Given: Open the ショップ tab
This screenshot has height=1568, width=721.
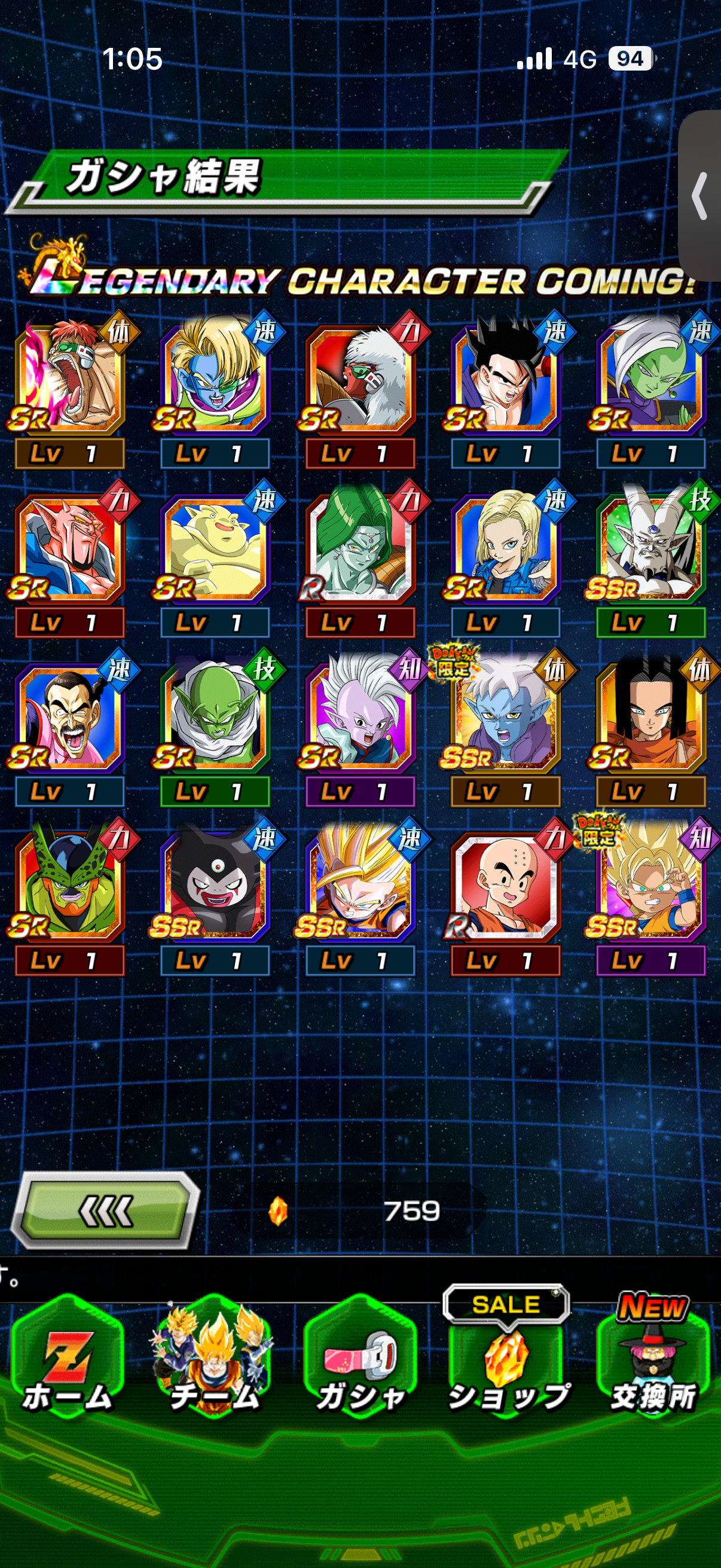Looking at the screenshot, I should [x=506, y=1368].
